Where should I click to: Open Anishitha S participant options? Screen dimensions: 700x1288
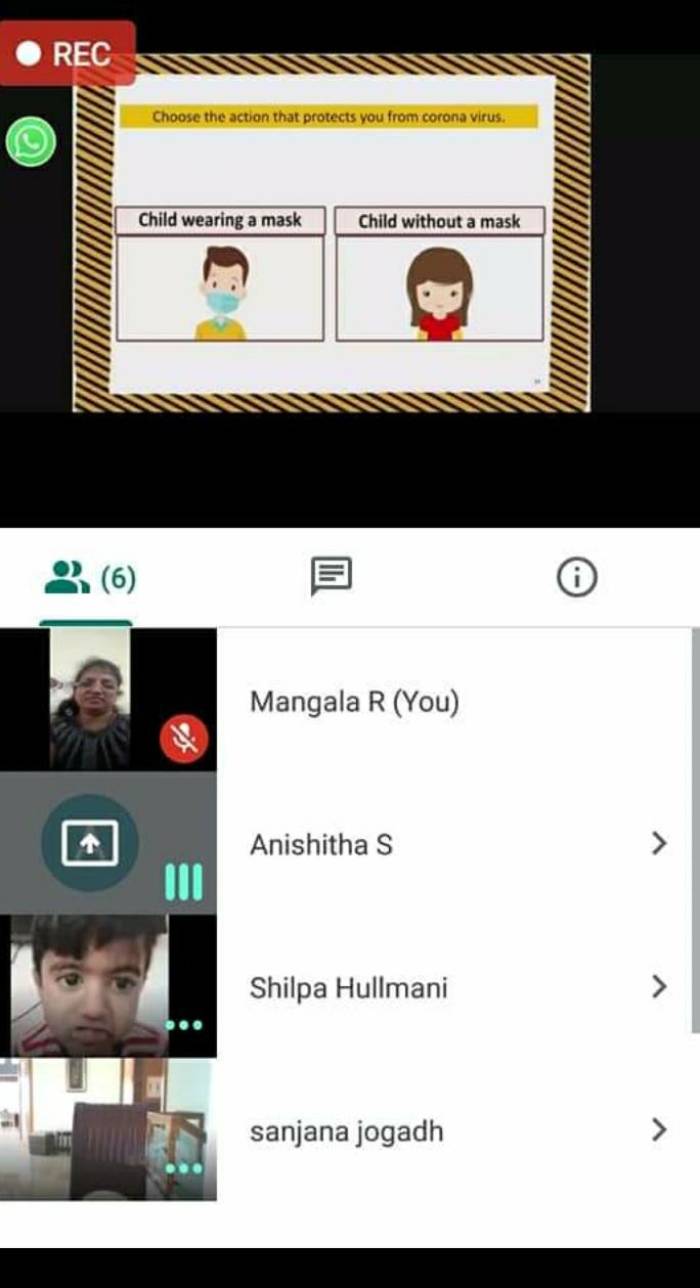(658, 844)
